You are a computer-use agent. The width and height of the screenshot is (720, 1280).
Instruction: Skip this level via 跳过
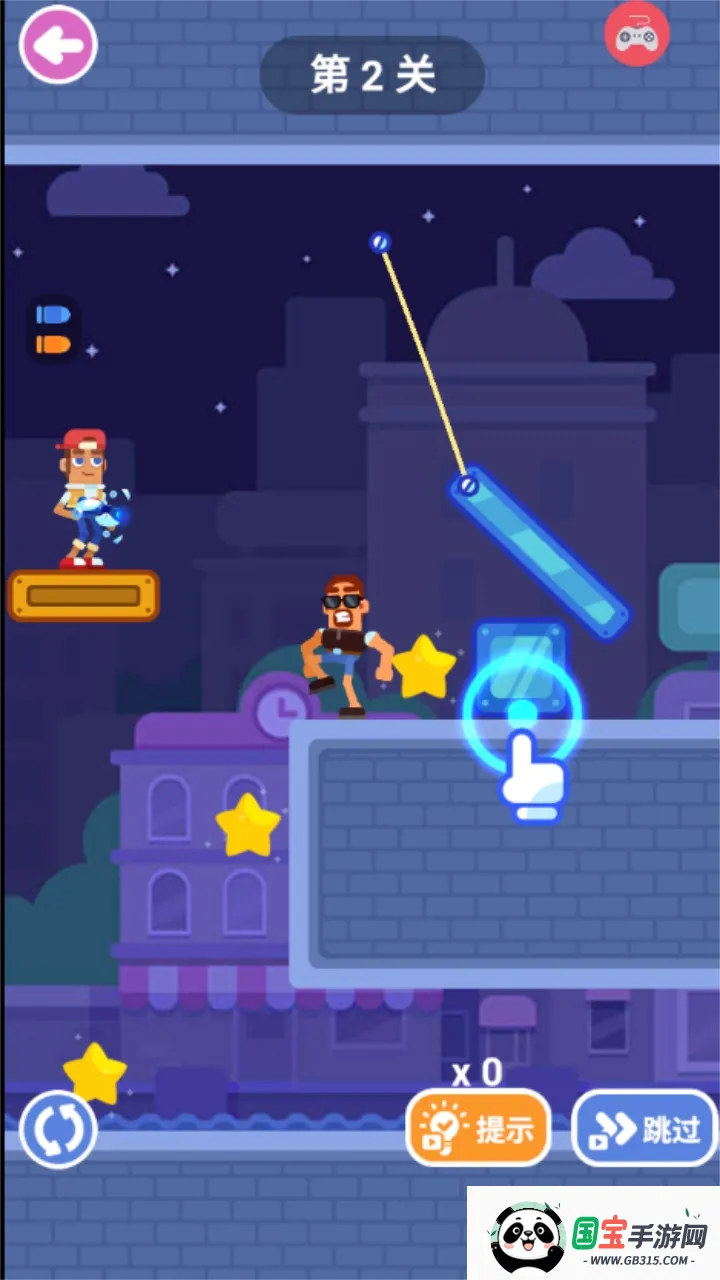[x=644, y=1128]
